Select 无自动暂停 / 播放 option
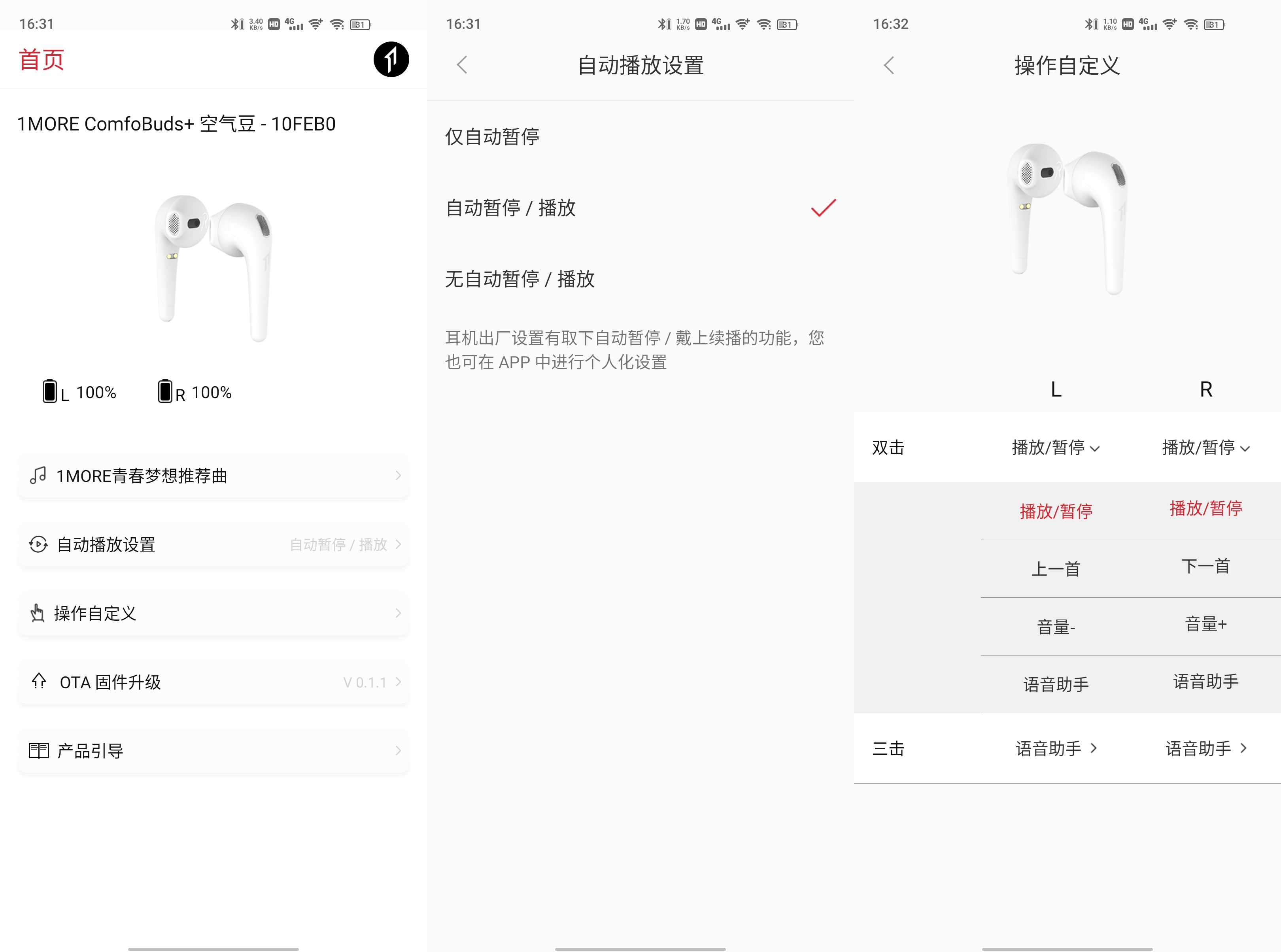The width and height of the screenshot is (1281, 952). [x=640, y=280]
